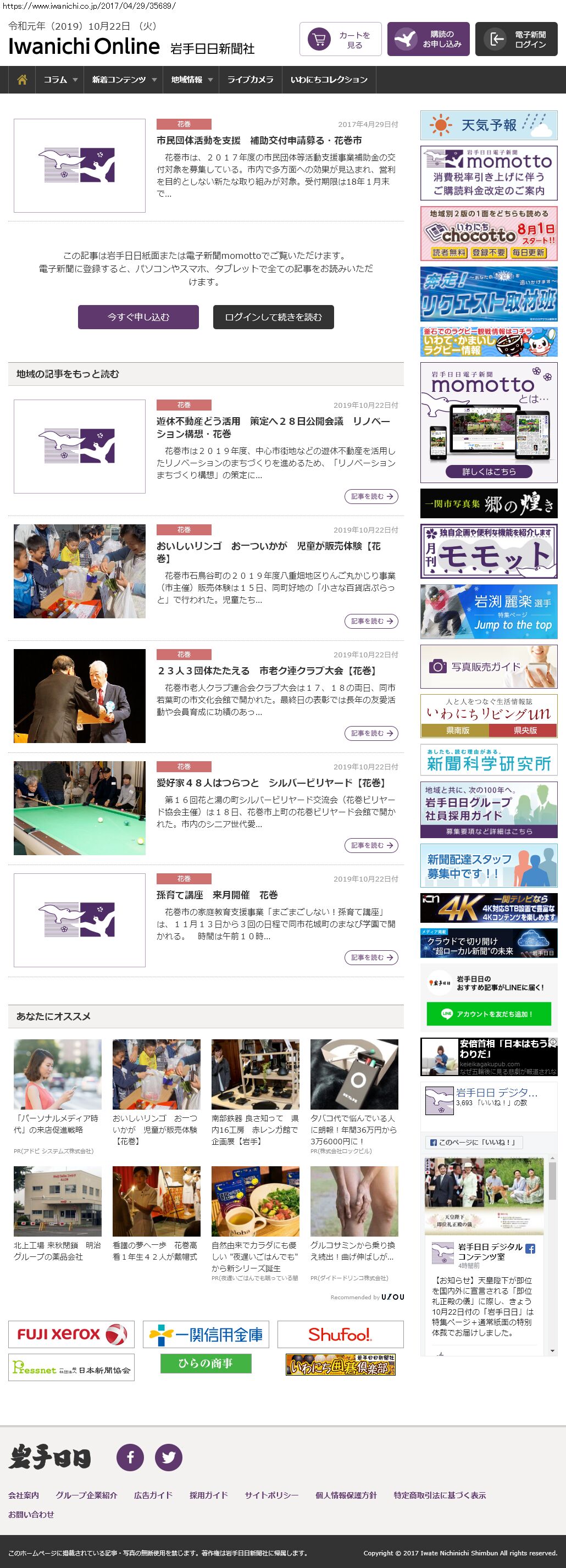The width and height of the screenshot is (566, 1568).
Task: Open the Facebook icon in footer
Action: click(x=130, y=1457)
